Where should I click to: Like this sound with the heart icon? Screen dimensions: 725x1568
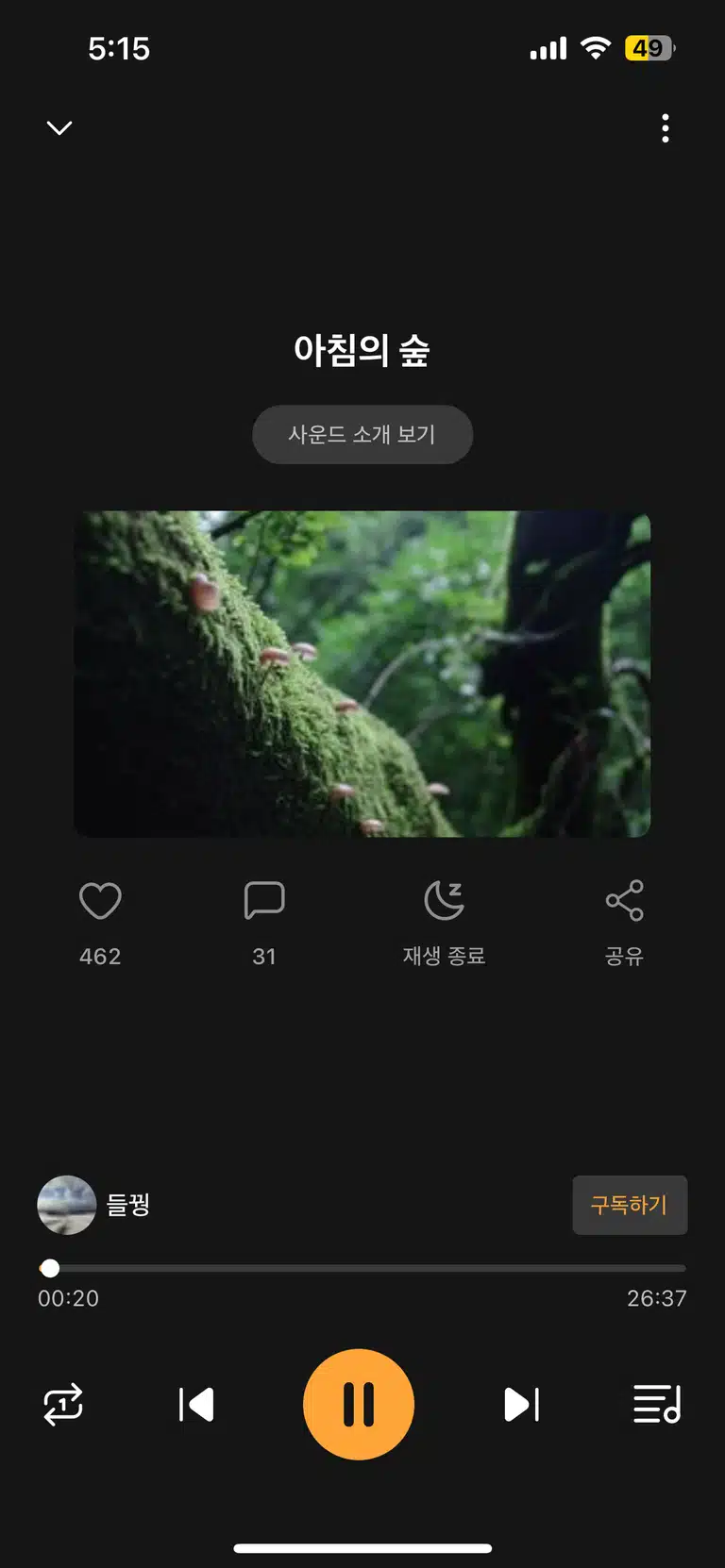pos(100,901)
